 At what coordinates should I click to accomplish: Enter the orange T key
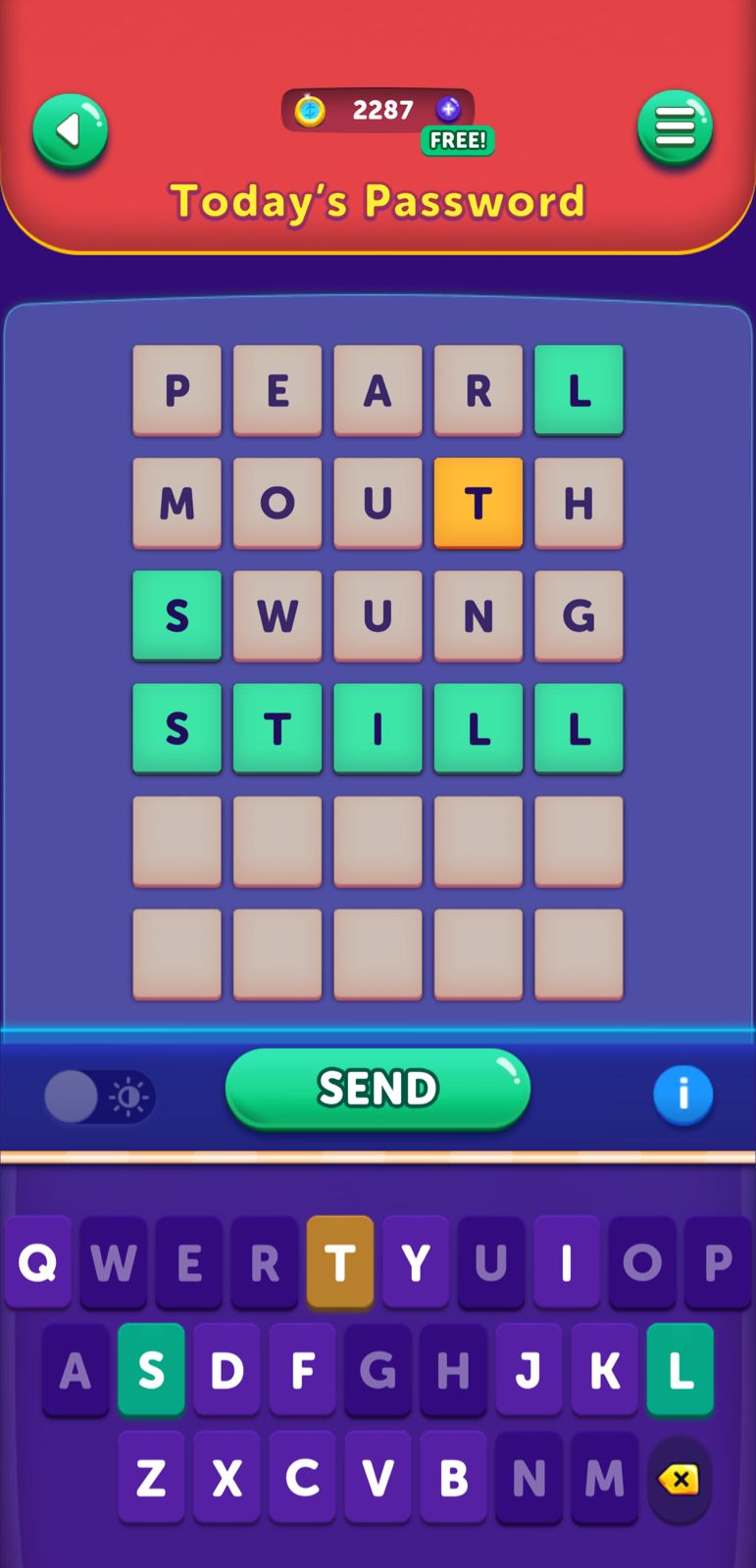click(340, 1262)
